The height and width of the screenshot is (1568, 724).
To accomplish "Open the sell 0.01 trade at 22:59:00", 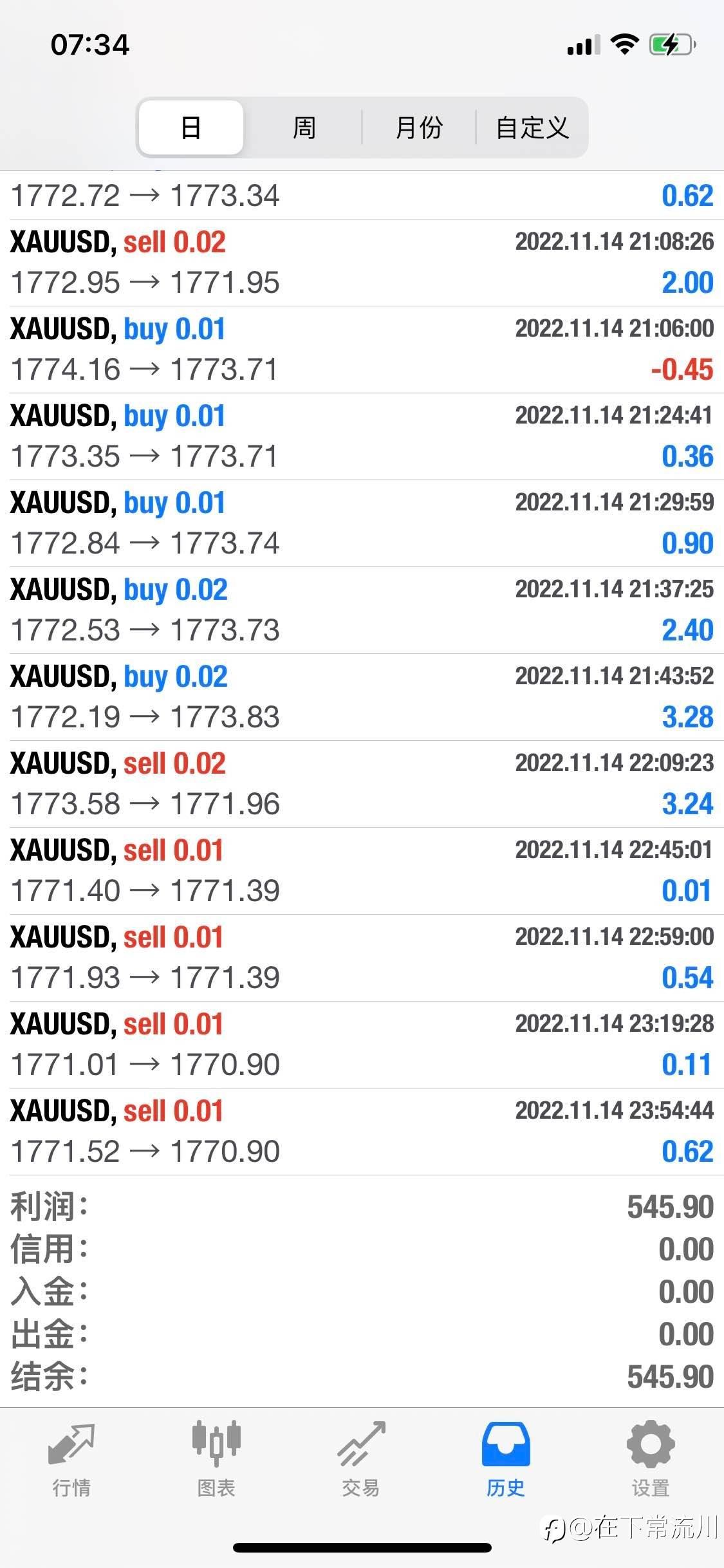I will click(x=362, y=958).
